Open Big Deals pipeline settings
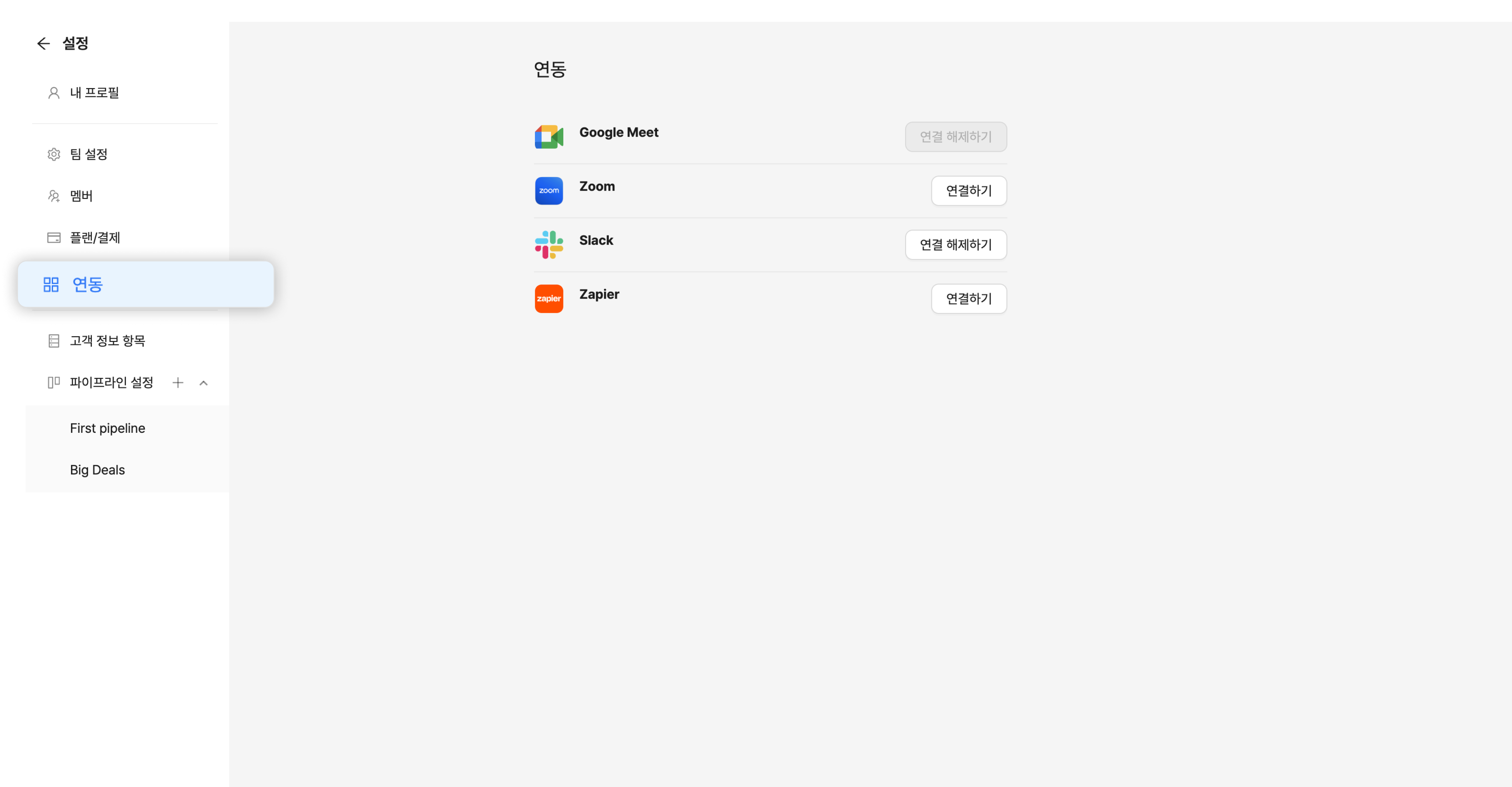Viewport: 1512px width, 787px height. coord(98,470)
